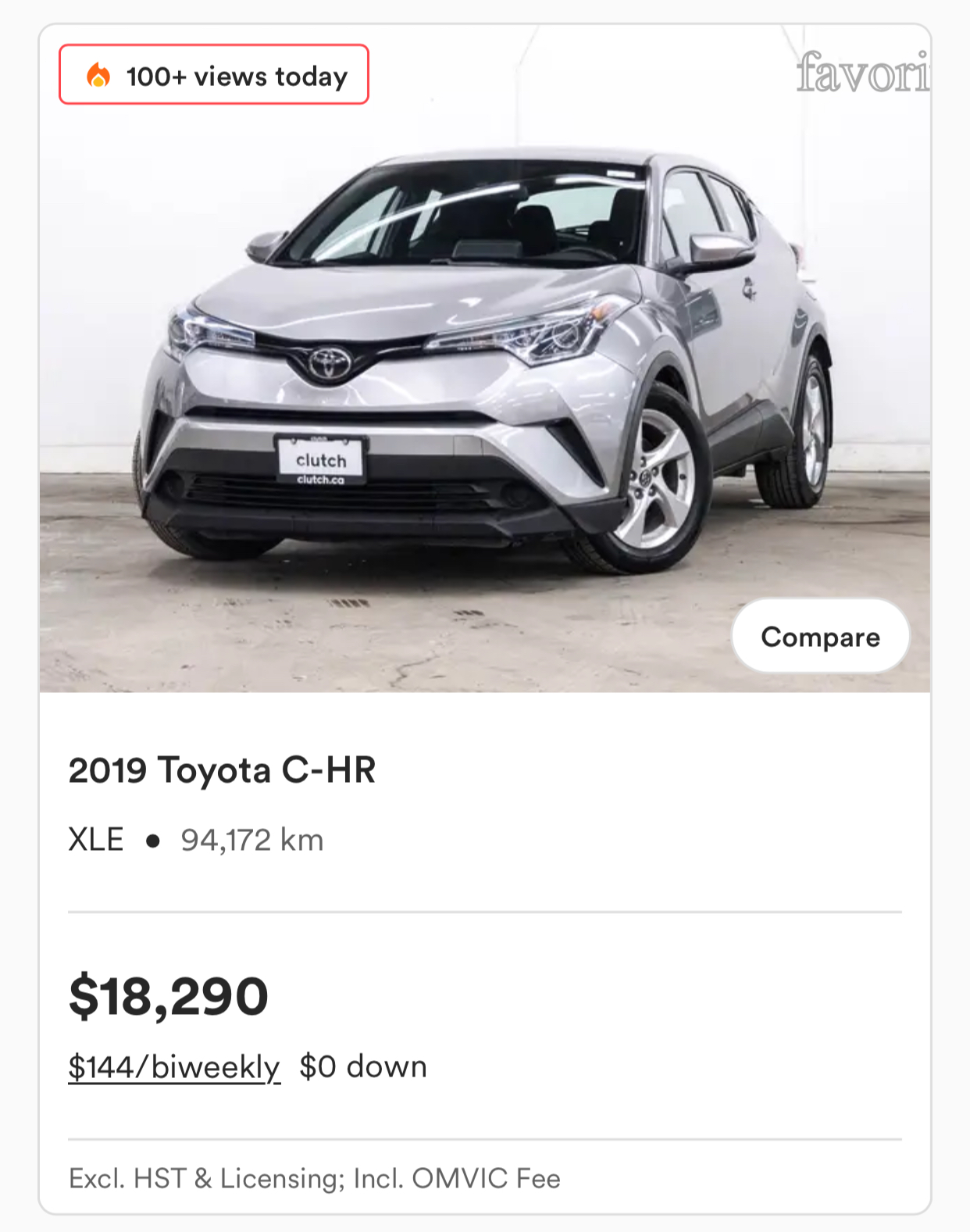Add this car to Compare
Image resolution: width=970 pixels, height=1232 pixels.
click(x=820, y=636)
